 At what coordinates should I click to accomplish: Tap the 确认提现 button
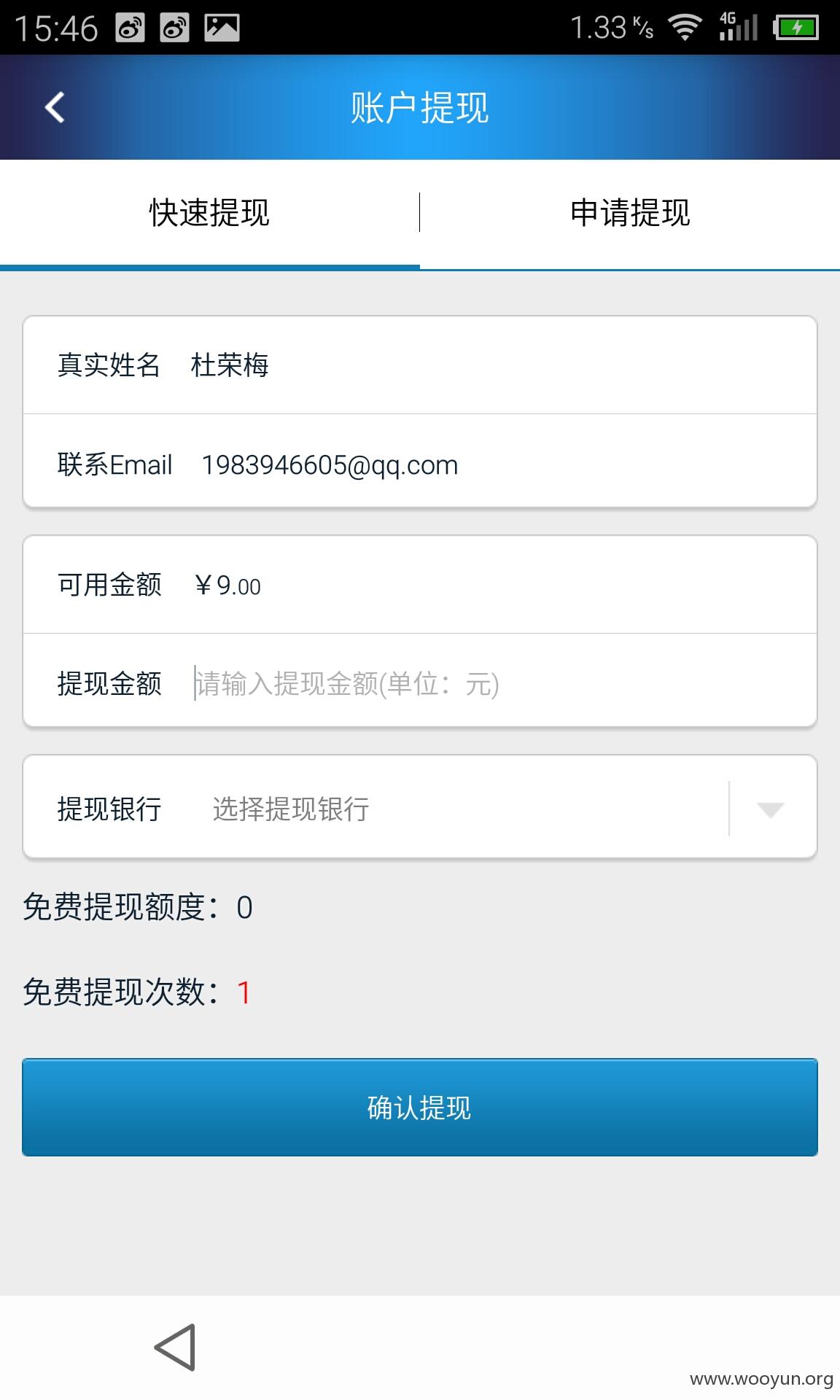click(420, 1108)
